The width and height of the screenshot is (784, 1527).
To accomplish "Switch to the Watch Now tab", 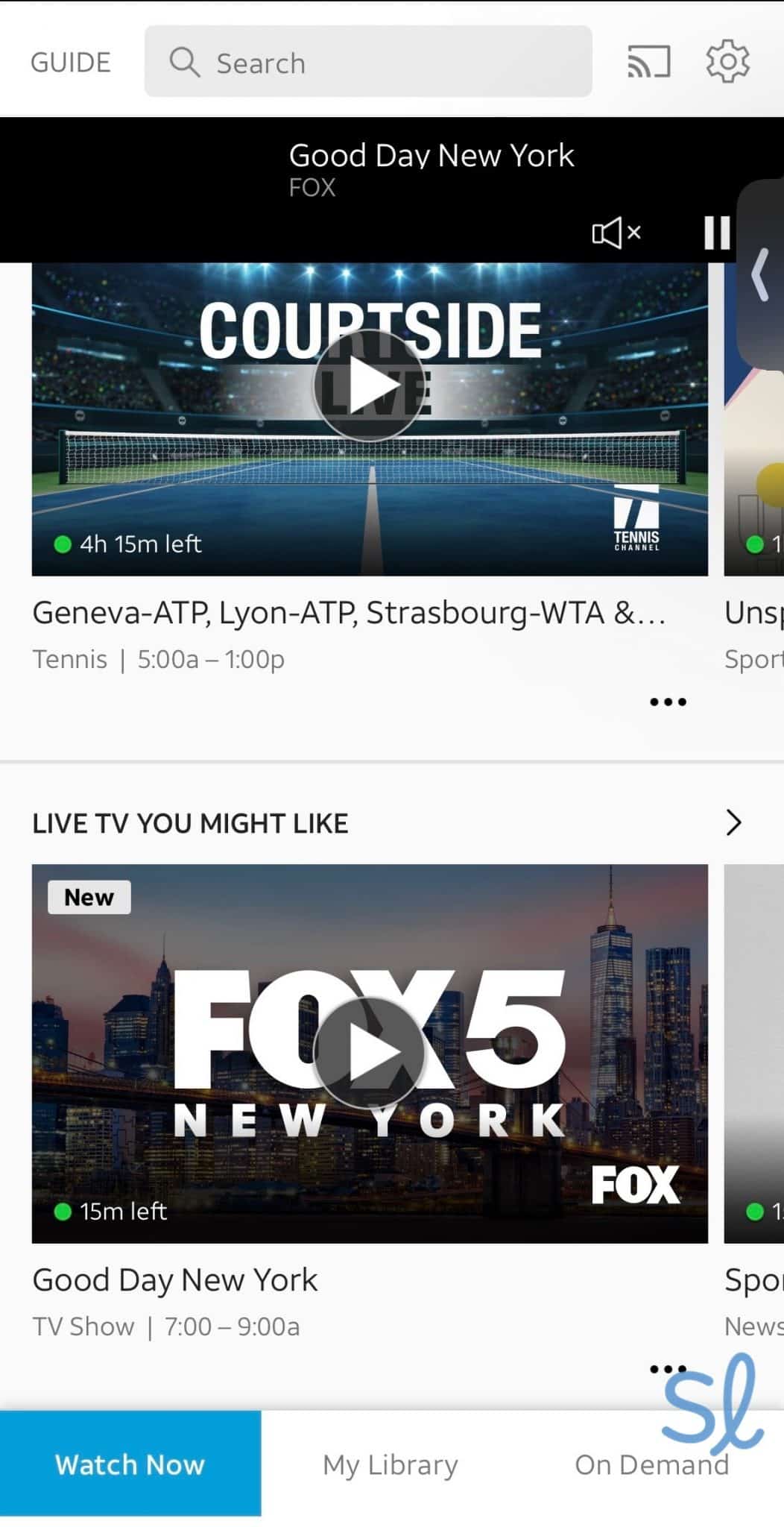I will click(130, 1464).
